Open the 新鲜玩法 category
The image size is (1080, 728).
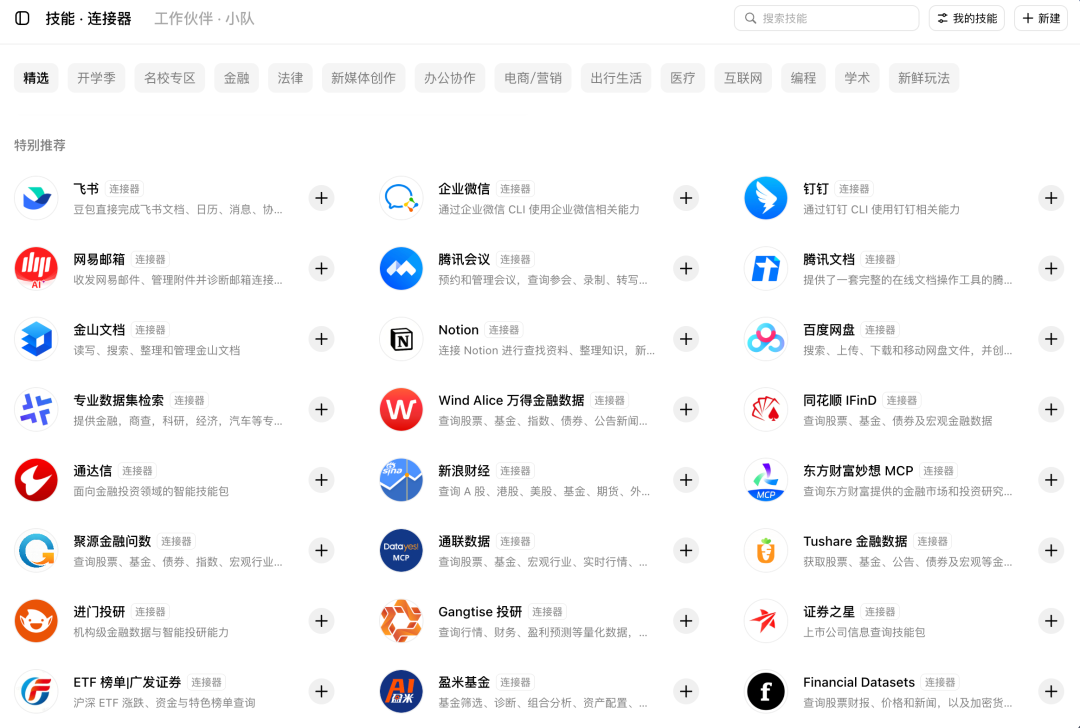click(924, 78)
